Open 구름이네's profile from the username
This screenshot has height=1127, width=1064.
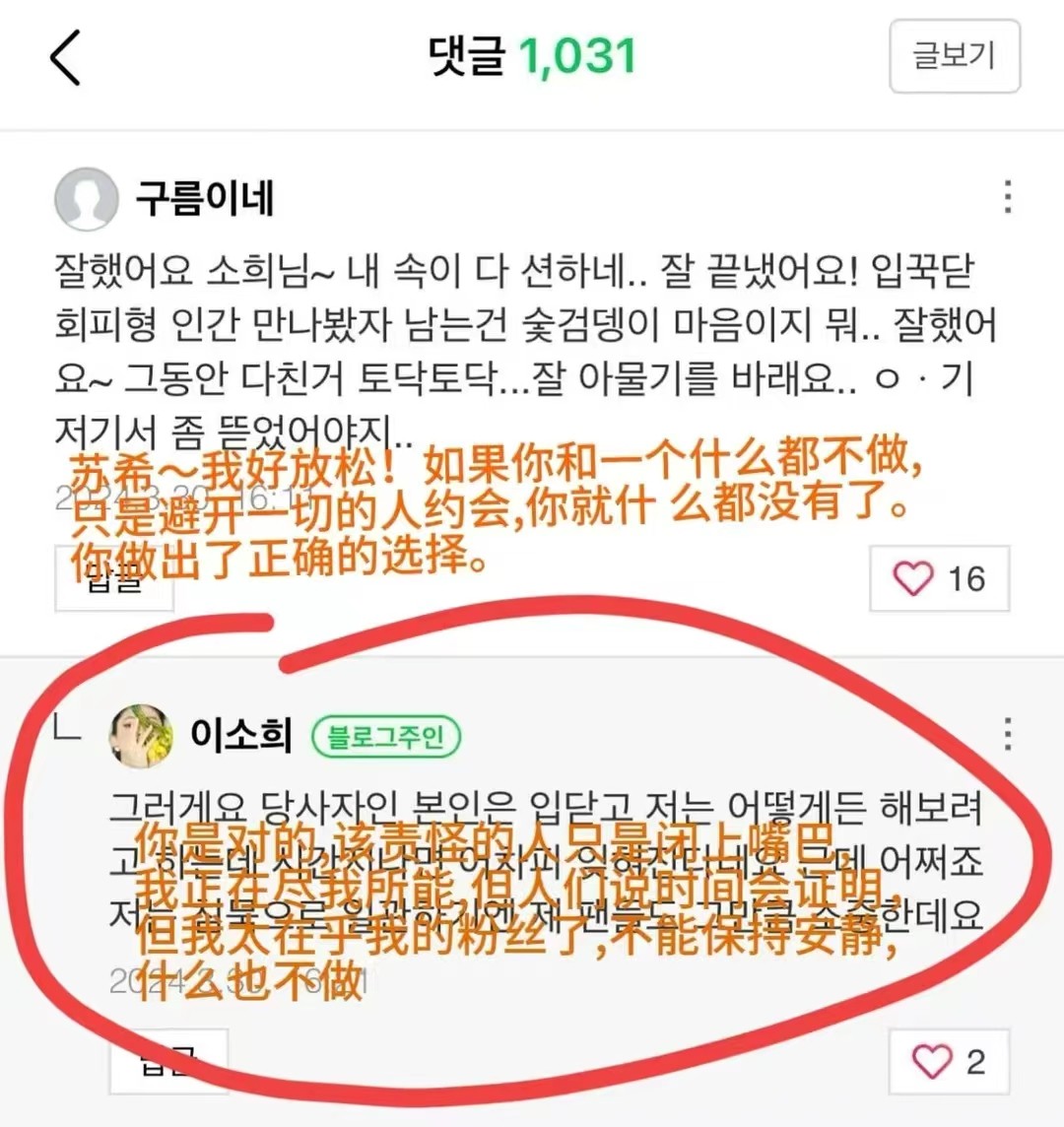coord(204,199)
